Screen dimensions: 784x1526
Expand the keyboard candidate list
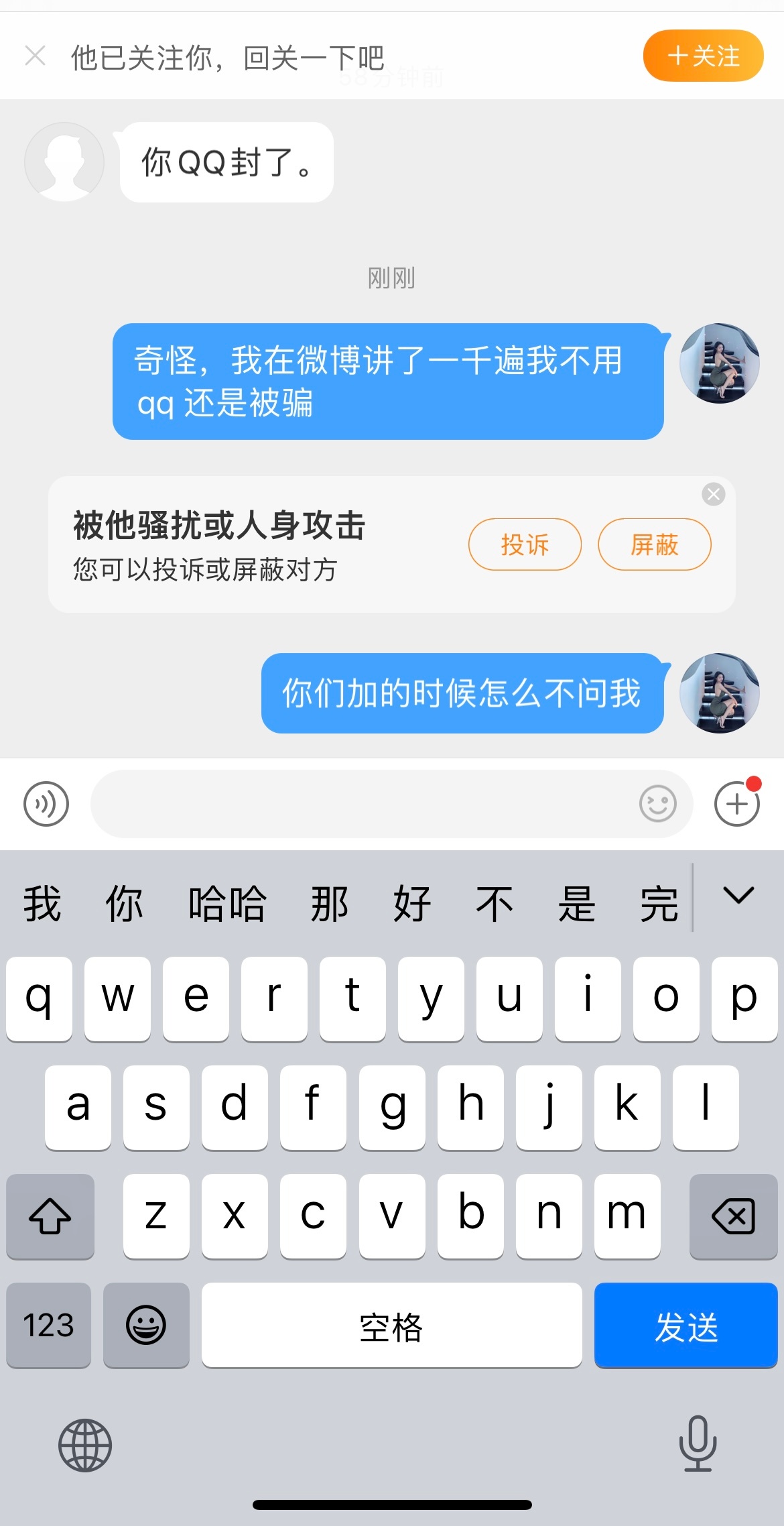(738, 896)
